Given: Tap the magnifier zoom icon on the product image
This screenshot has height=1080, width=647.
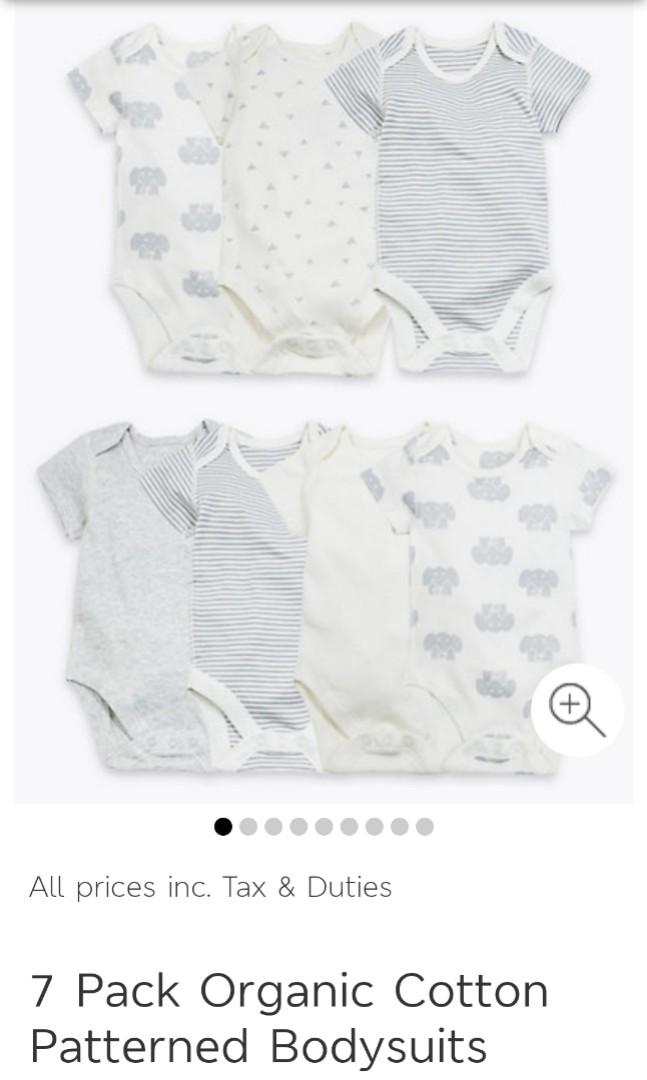Looking at the screenshot, I should tap(577, 710).
